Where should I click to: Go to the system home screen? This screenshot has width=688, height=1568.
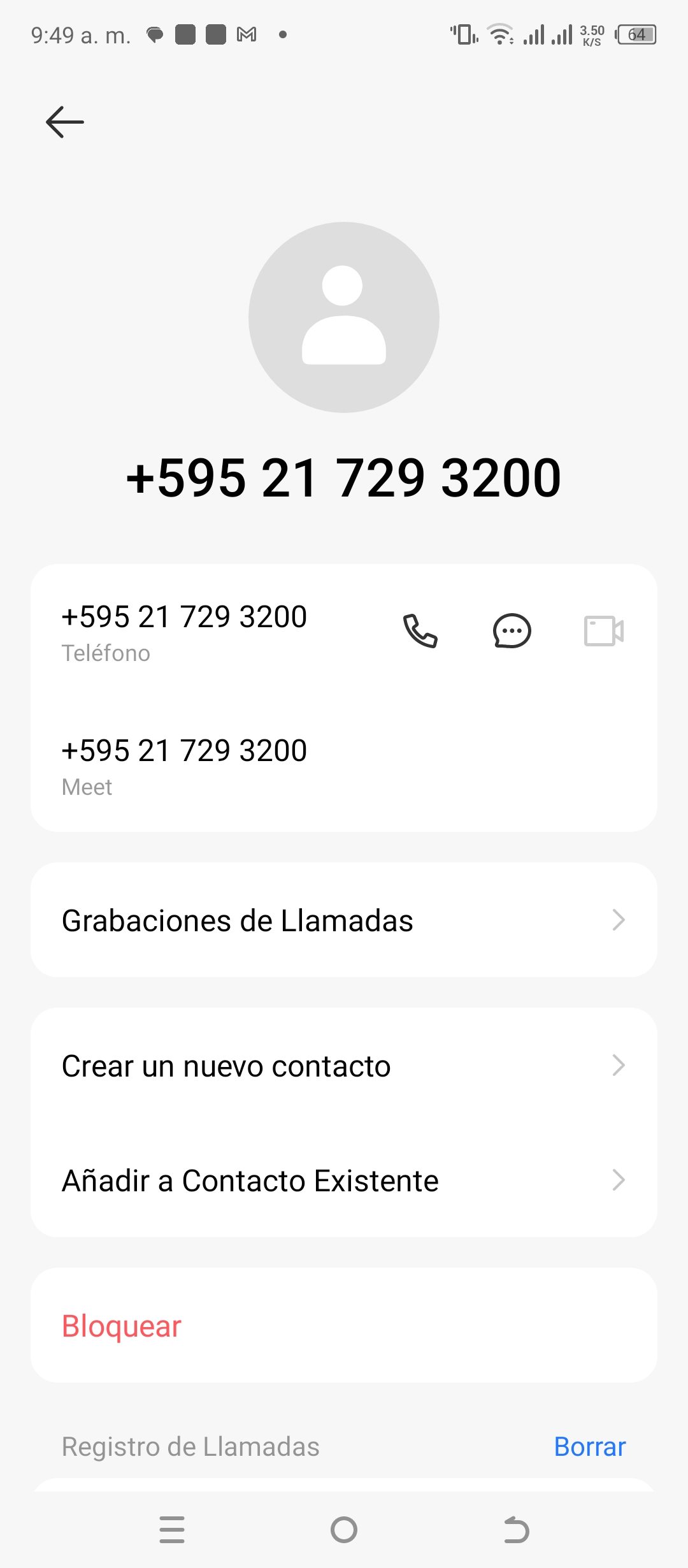click(x=344, y=1529)
